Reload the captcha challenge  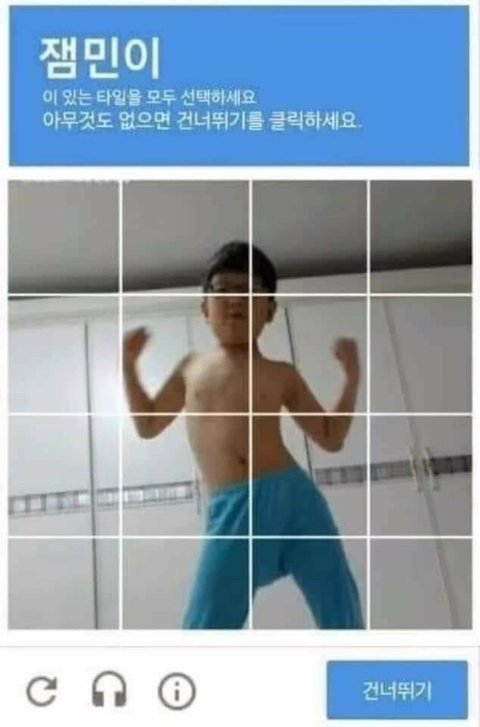tap(42, 691)
